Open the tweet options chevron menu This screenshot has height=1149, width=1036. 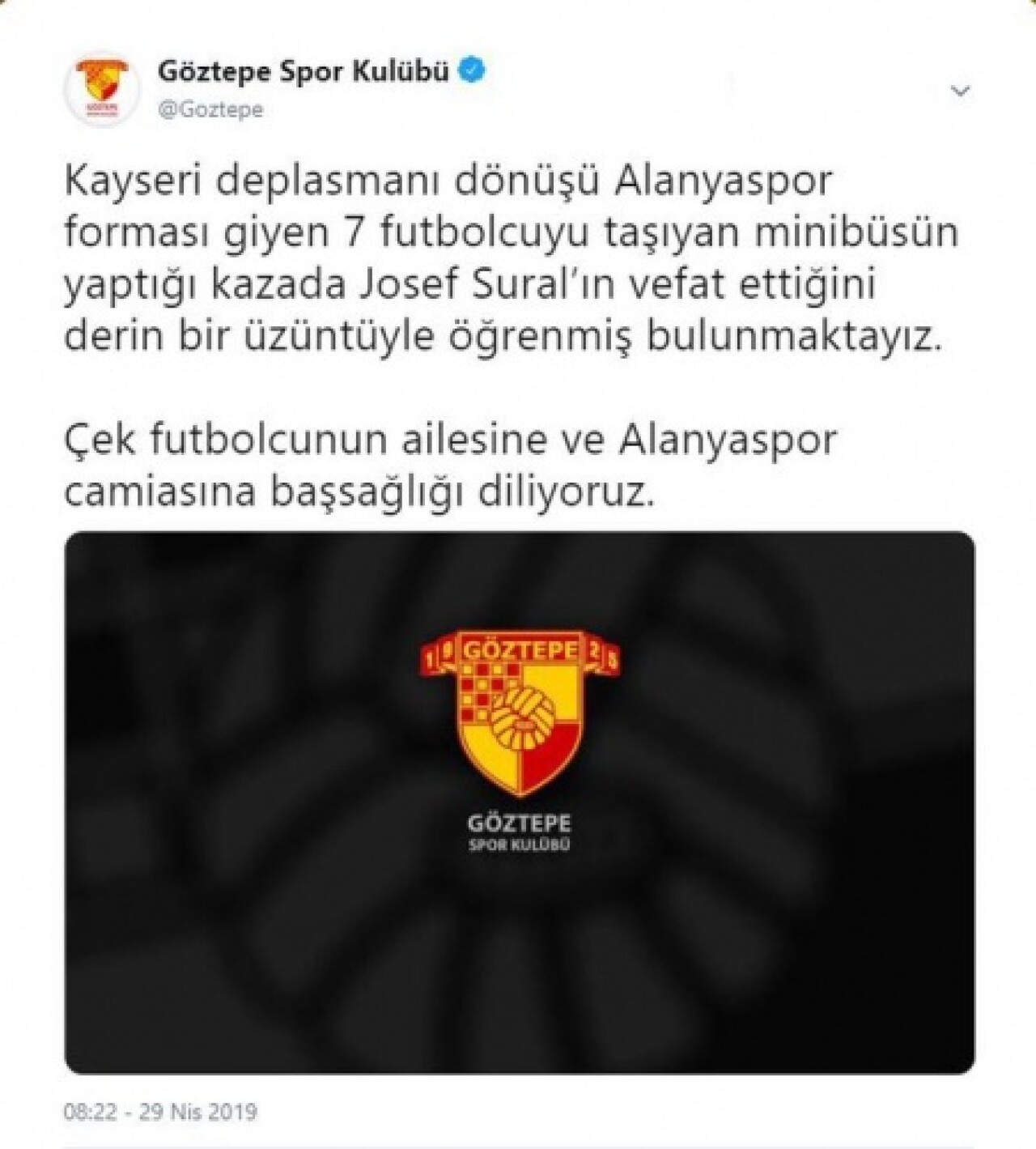(960, 91)
